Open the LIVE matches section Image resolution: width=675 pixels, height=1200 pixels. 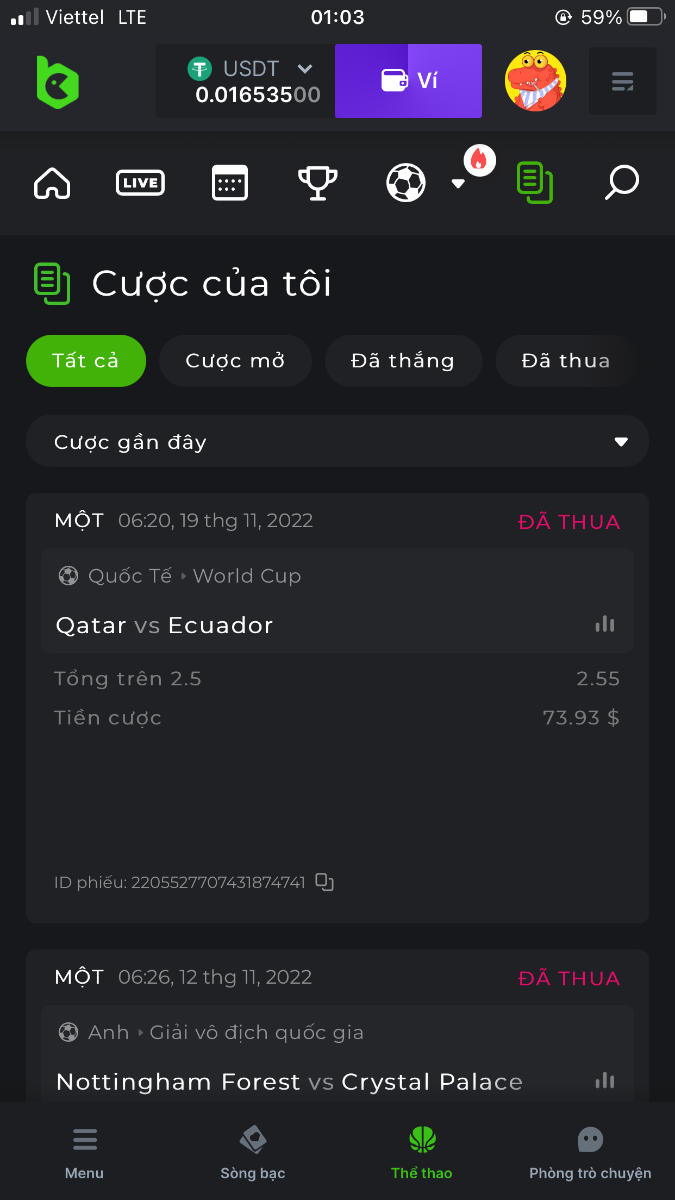[x=140, y=183]
